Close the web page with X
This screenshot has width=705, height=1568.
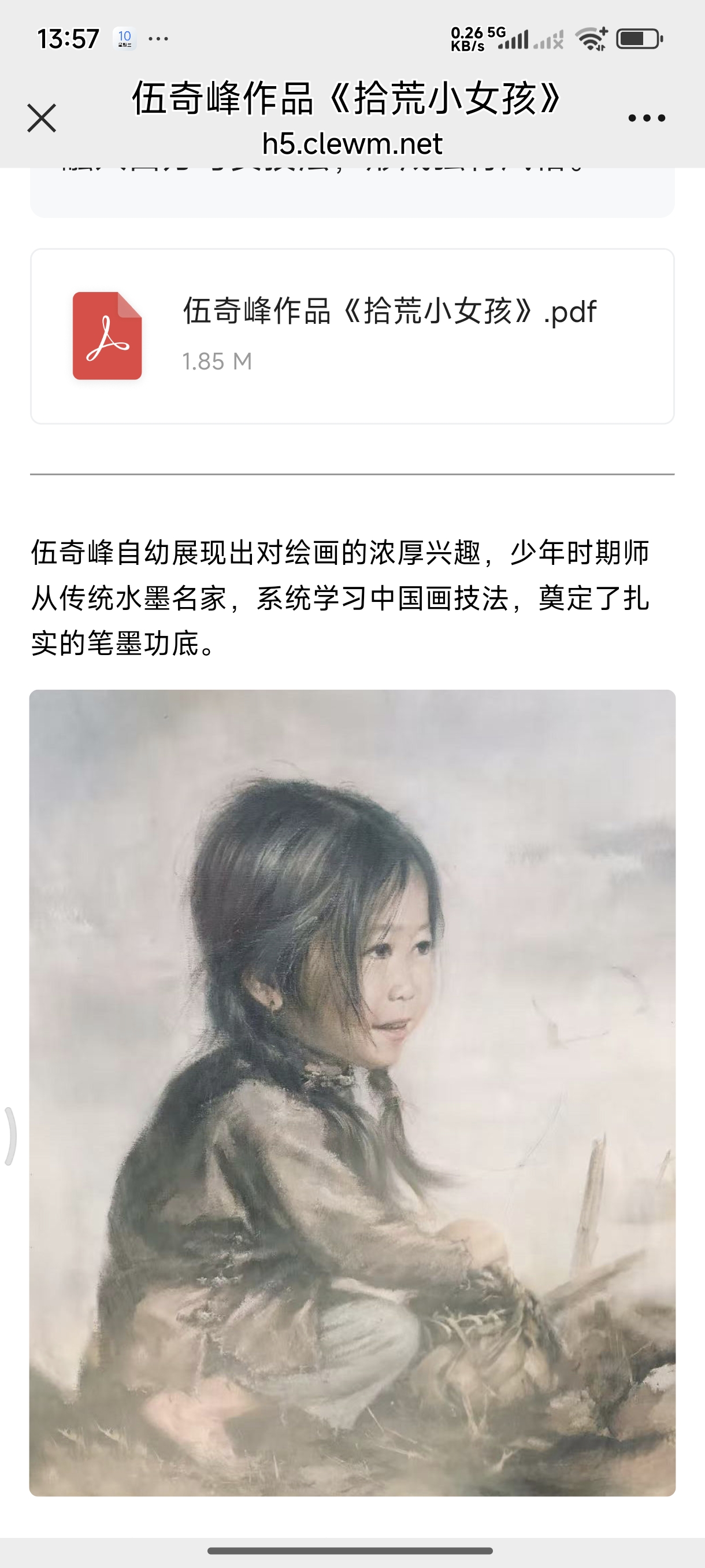pos(42,118)
